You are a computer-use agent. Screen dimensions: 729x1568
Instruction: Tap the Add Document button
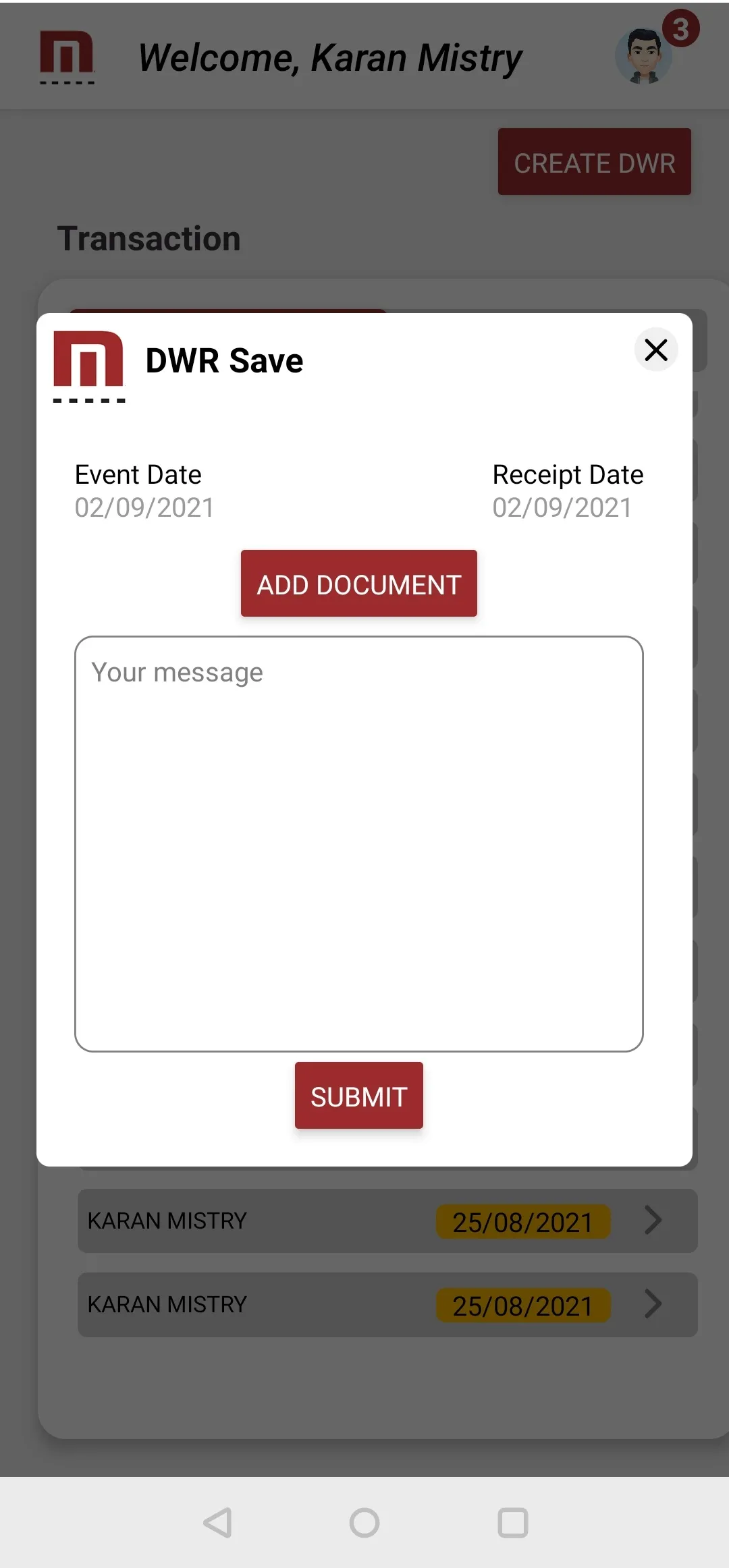tap(358, 584)
